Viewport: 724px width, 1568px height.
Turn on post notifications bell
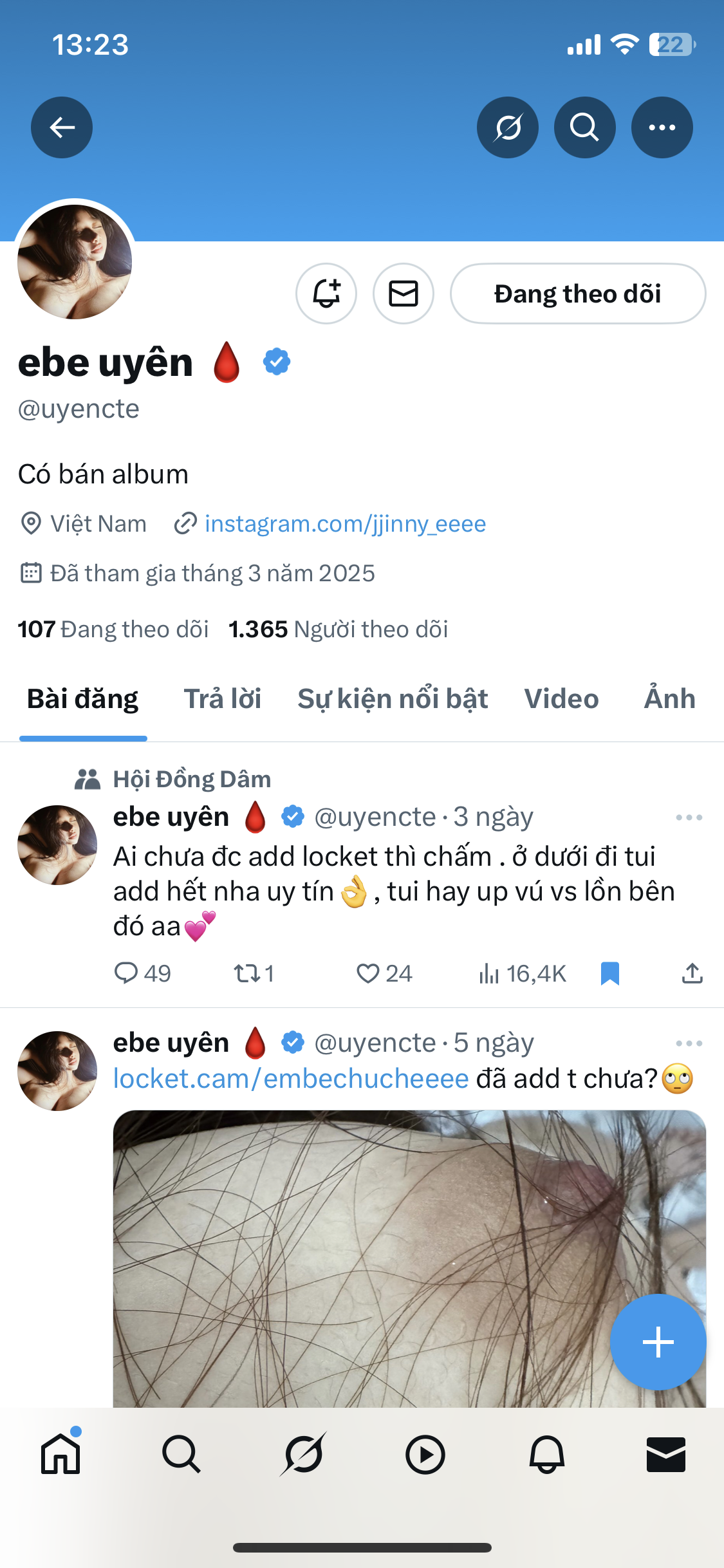click(326, 294)
